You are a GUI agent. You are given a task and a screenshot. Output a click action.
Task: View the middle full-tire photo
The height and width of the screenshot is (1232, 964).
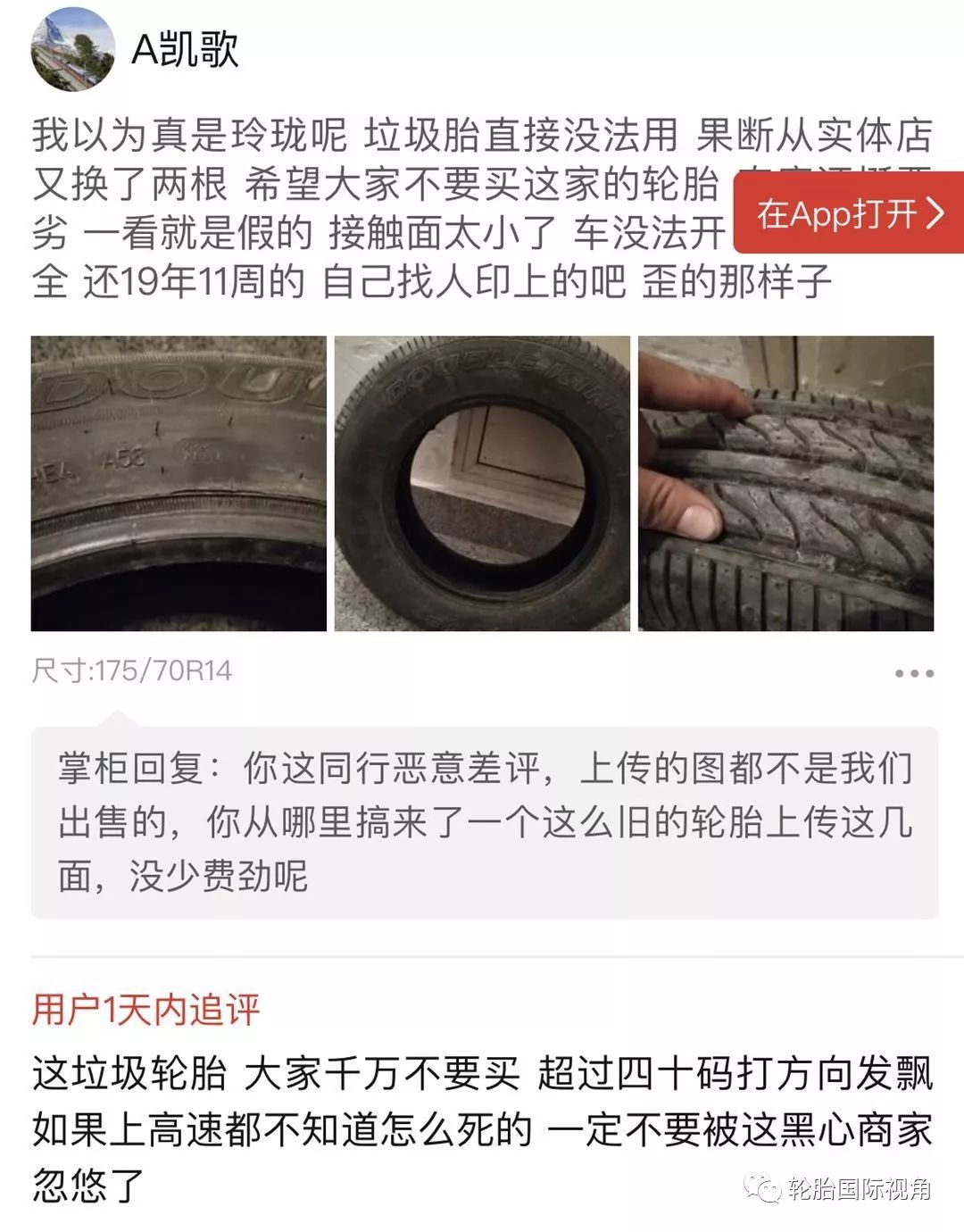(x=480, y=482)
